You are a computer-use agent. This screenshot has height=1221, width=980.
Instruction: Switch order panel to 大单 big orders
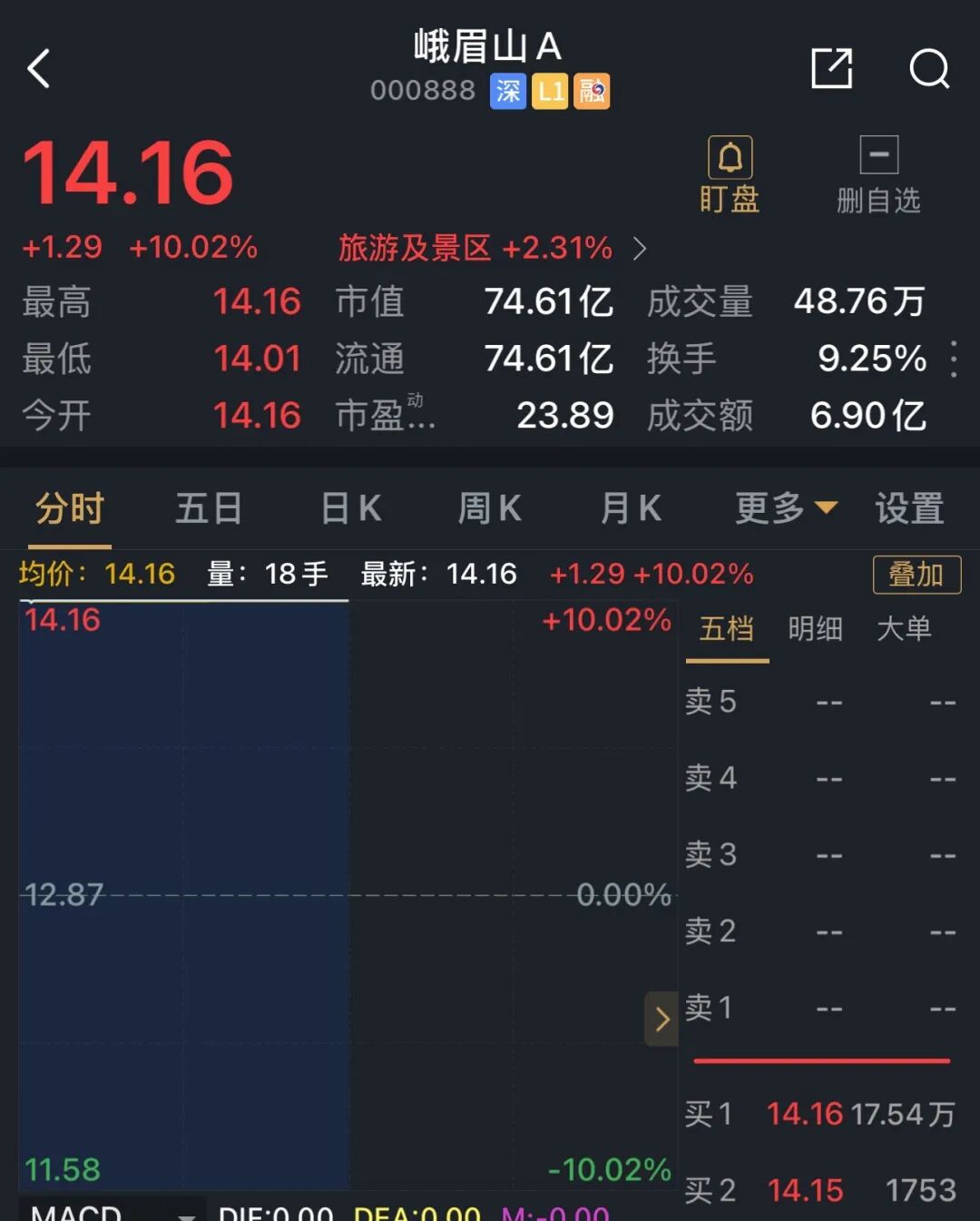[906, 628]
